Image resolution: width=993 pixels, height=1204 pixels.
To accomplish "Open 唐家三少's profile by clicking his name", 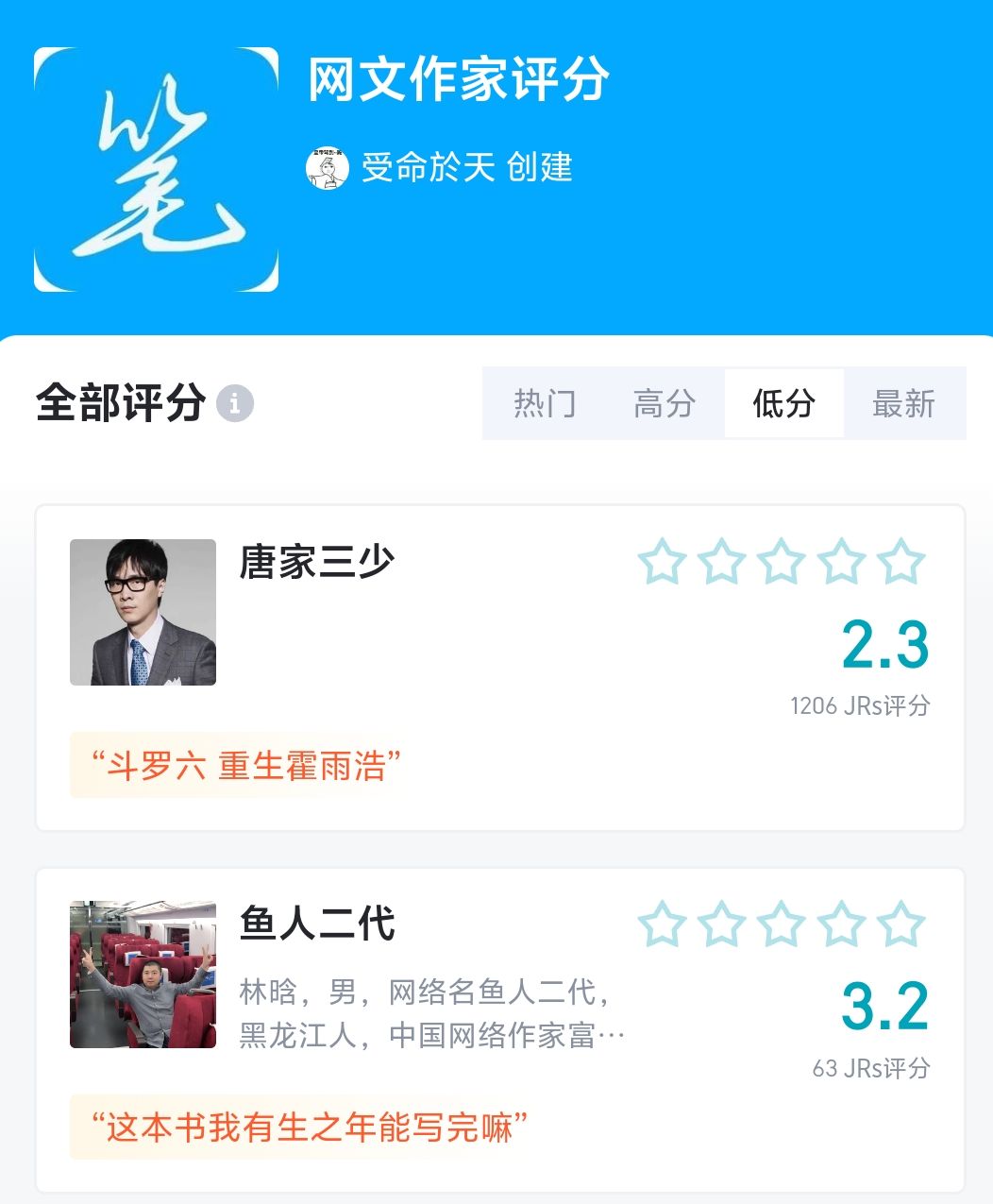I will click(317, 562).
